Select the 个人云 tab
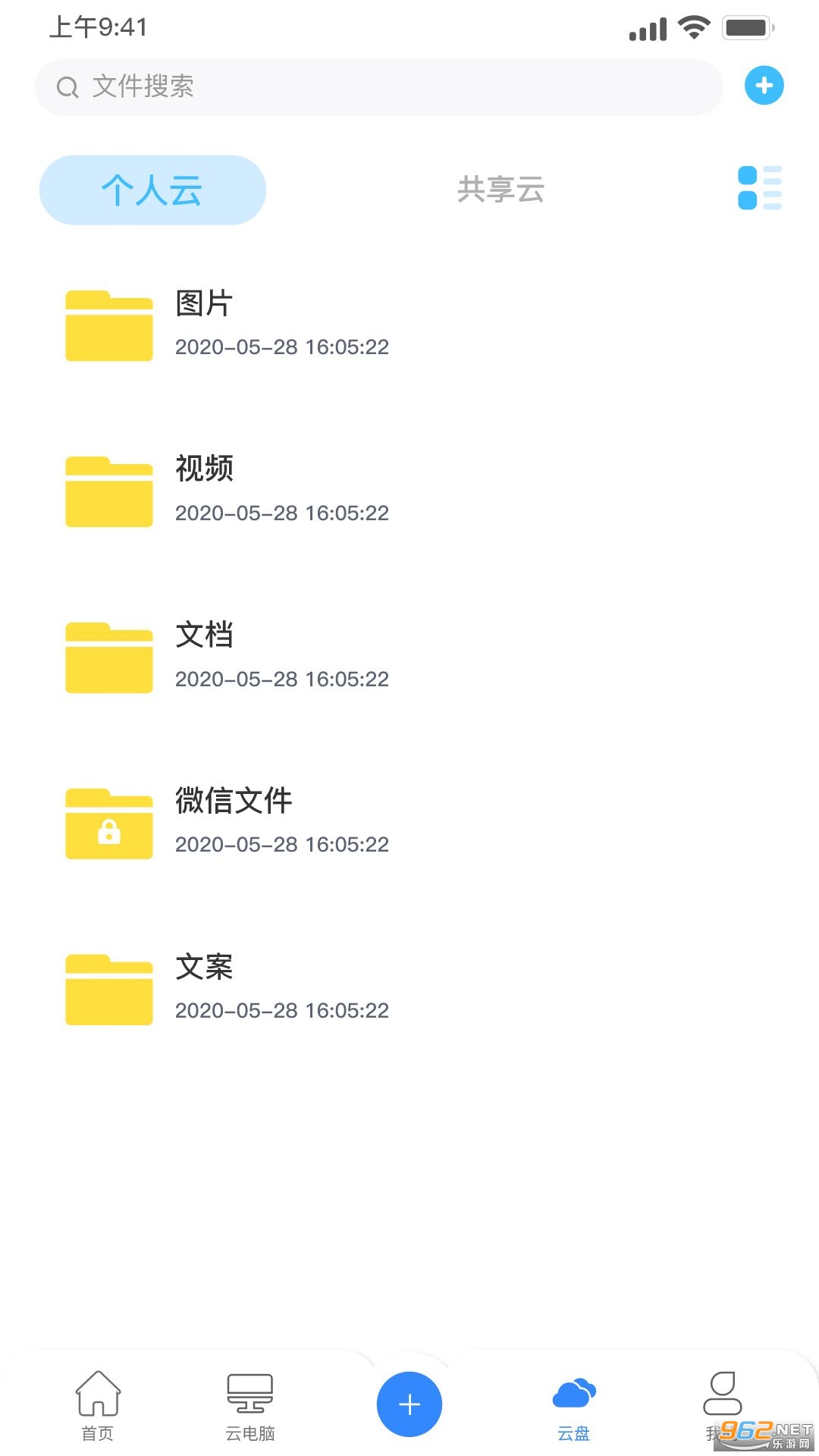Image resolution: width=819 pixels, height=1456 pixels. point(152,190)
